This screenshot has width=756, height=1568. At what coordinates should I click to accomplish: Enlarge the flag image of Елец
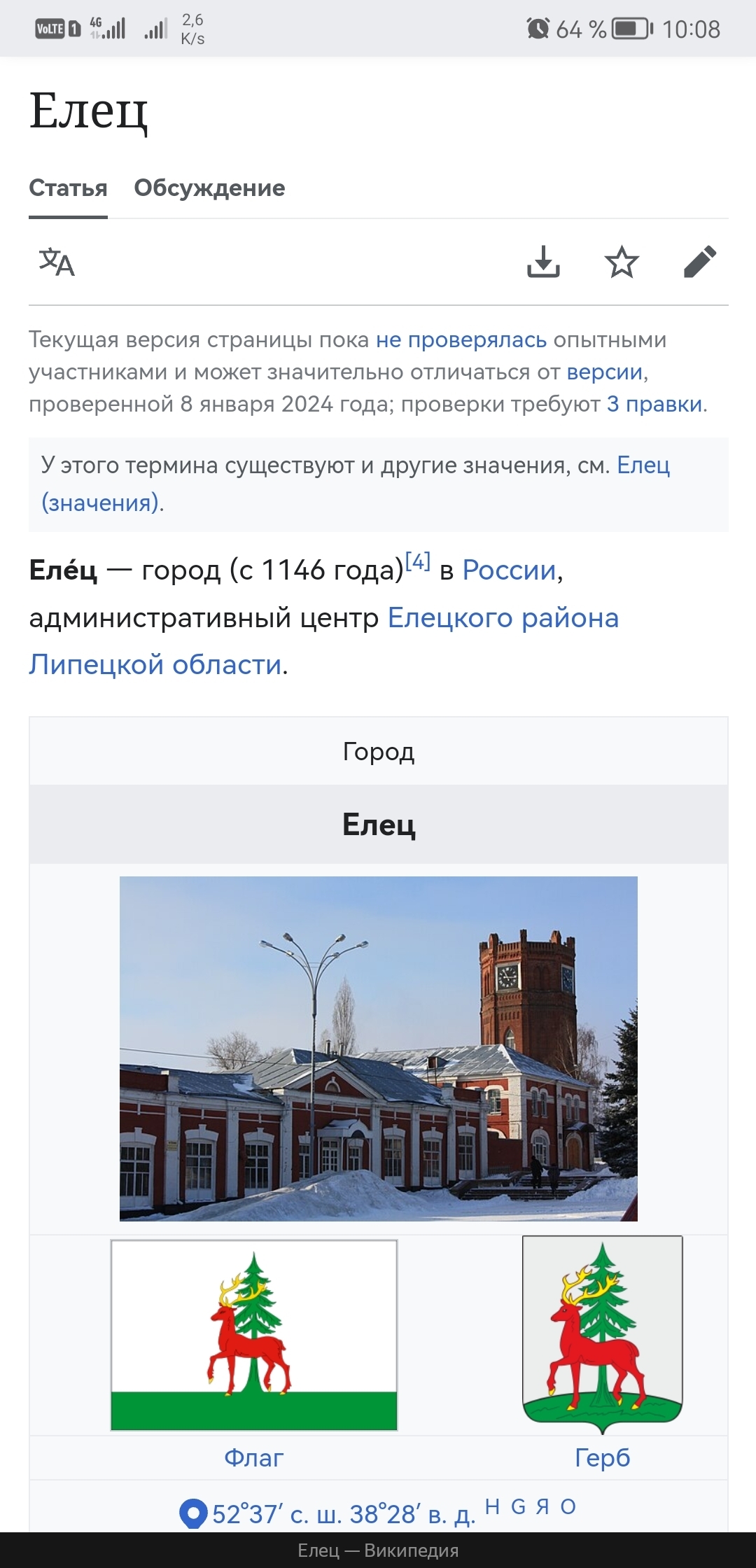pos(253,1334)
